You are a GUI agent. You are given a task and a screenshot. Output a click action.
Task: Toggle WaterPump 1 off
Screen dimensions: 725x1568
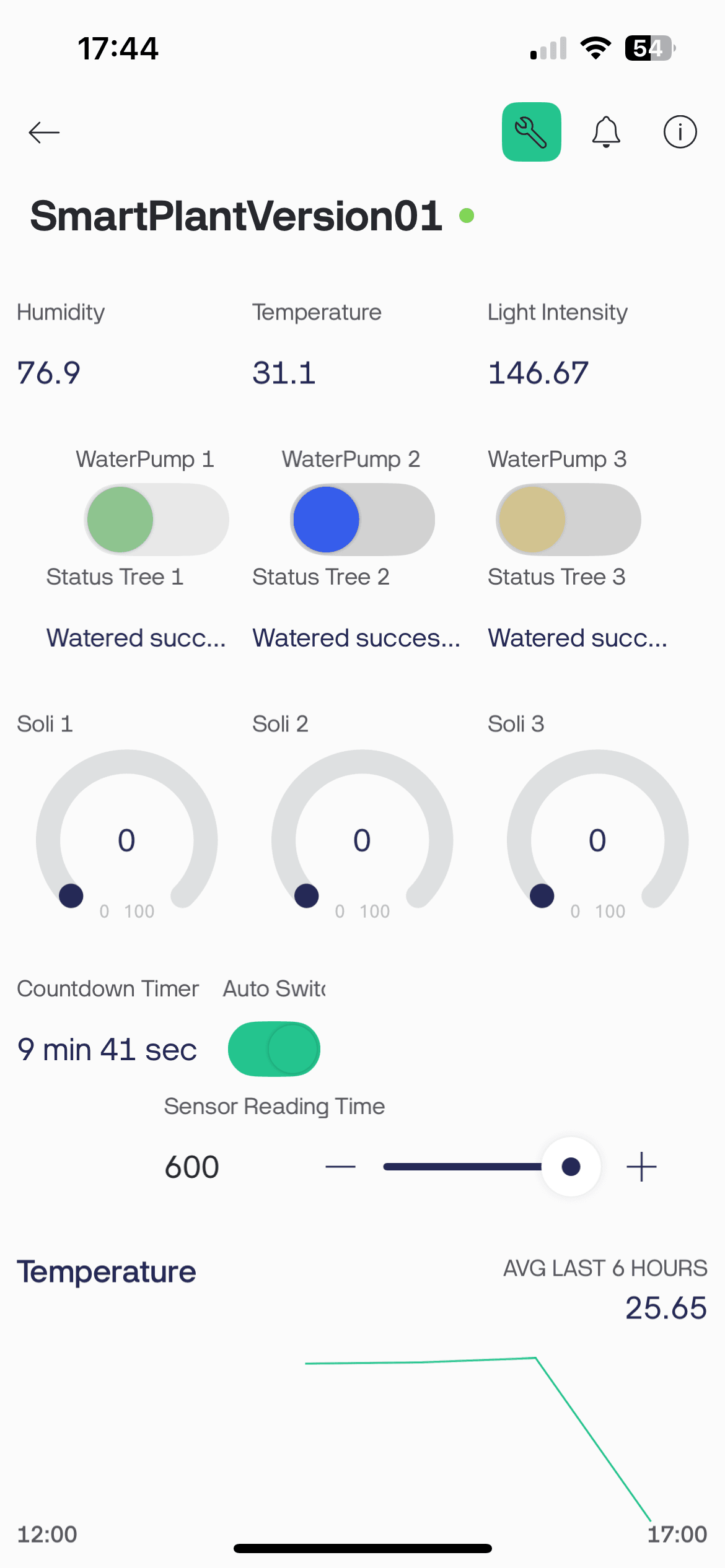[156, 519]
